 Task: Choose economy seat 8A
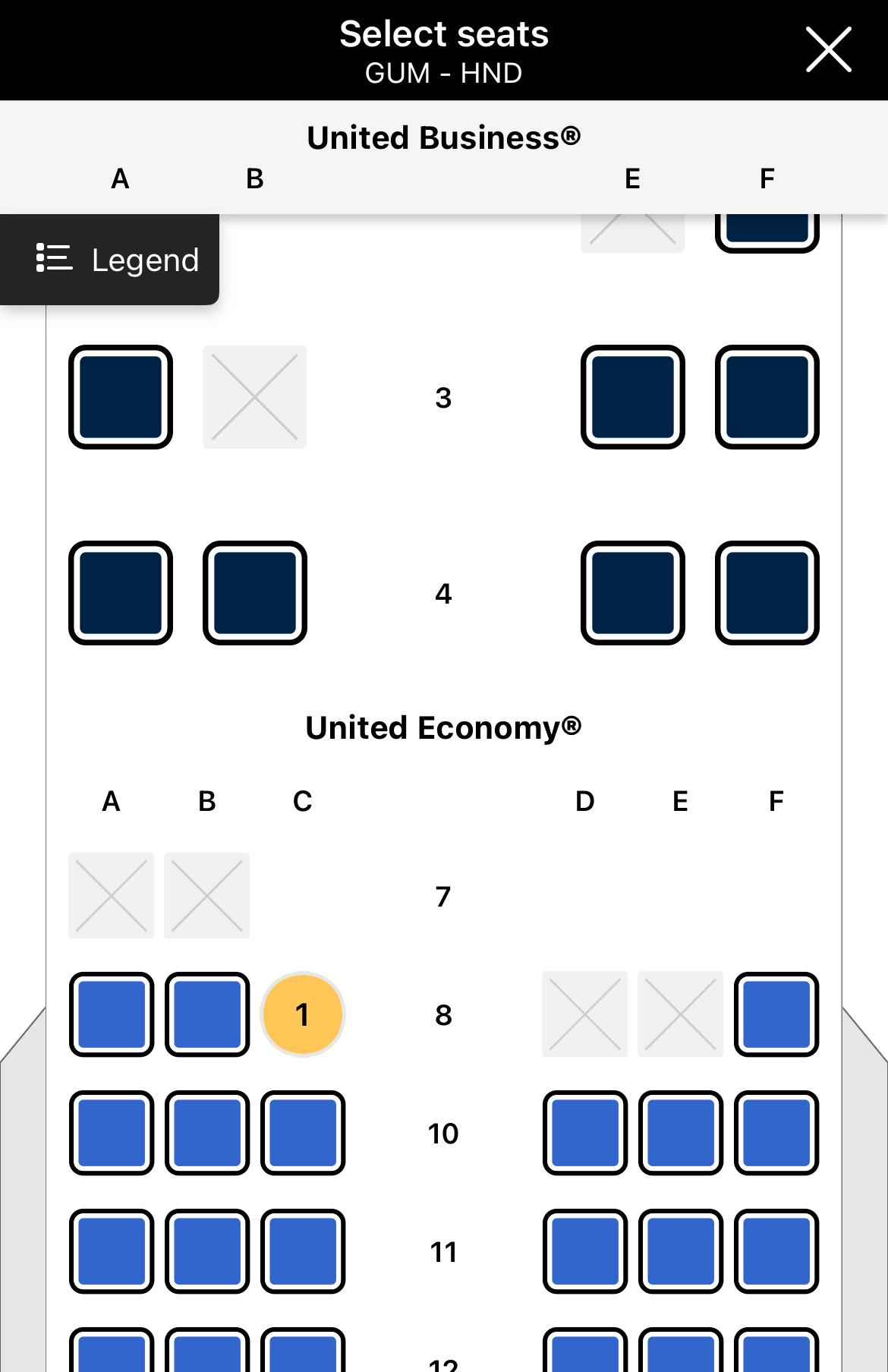click(112, 1014)
